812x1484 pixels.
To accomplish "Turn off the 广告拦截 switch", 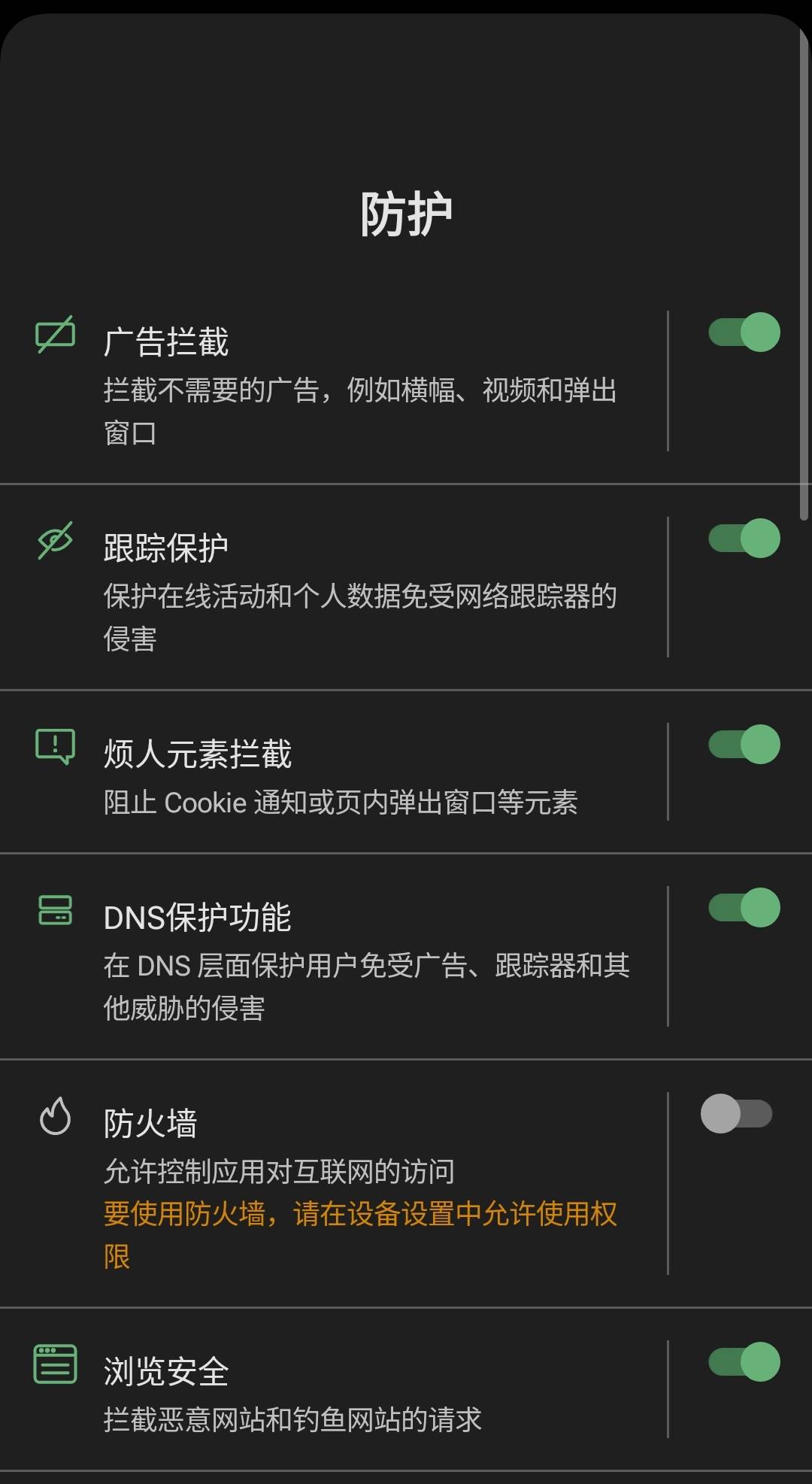I will pyautogui.click(x=744, y=332).
